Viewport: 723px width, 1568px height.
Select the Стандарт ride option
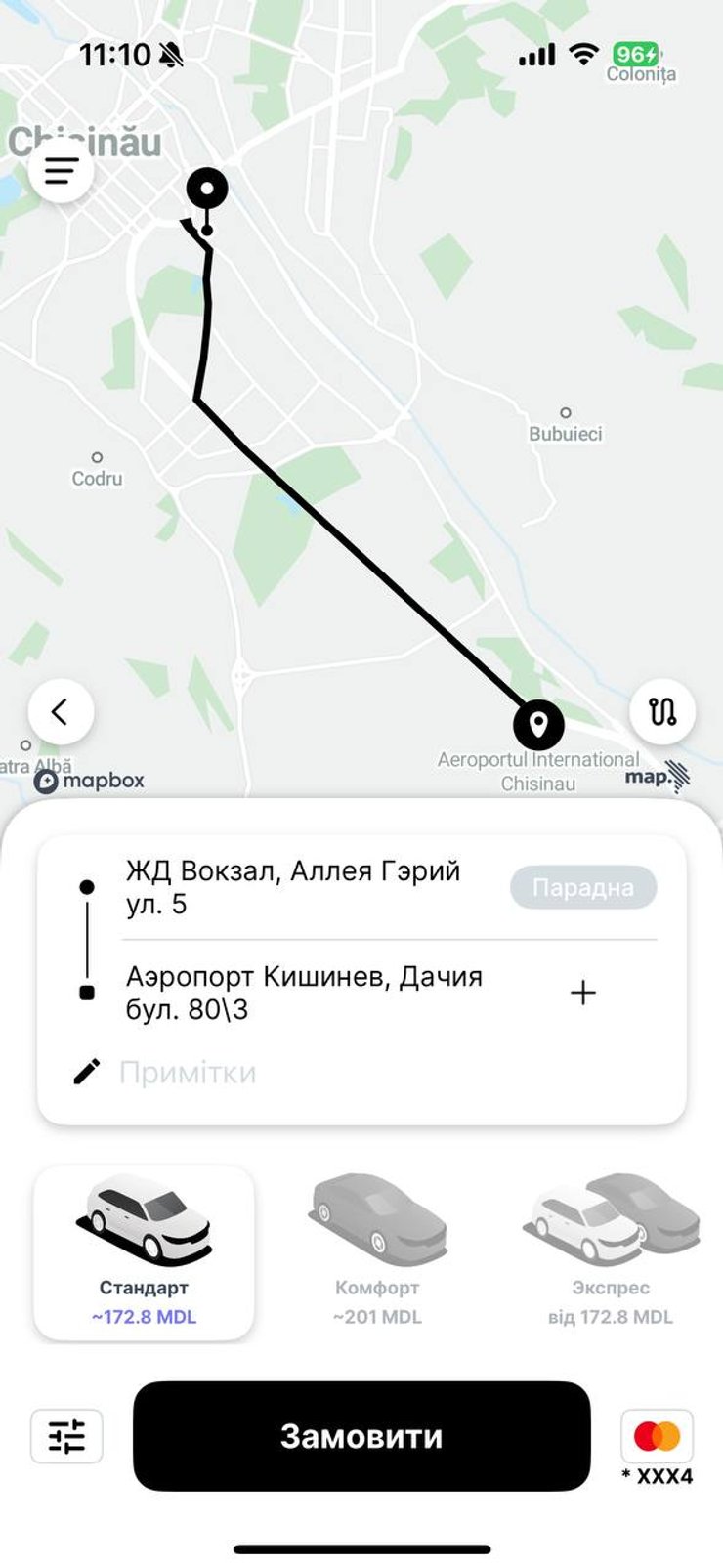click(x=144, y=1252)
